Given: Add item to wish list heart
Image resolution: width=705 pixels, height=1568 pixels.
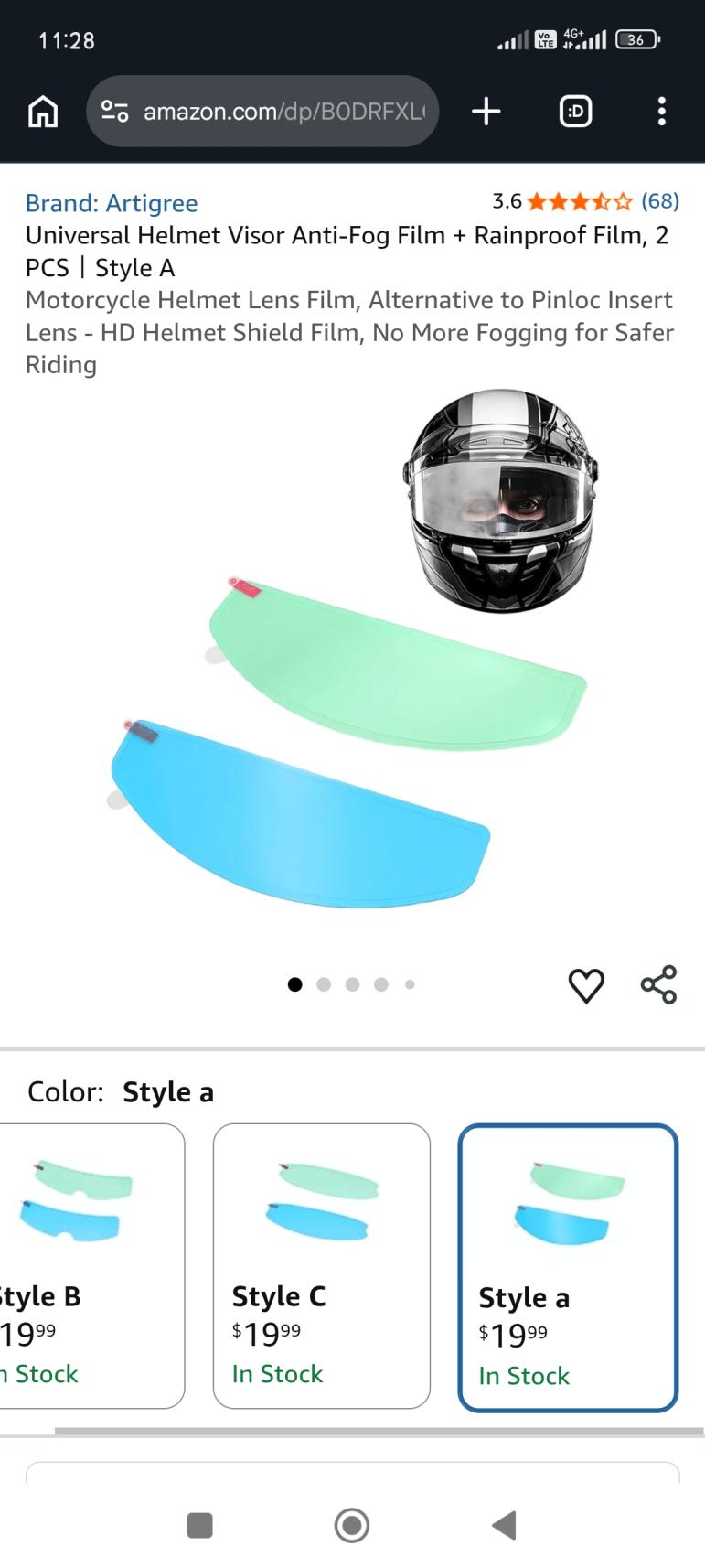Looking at the screenshot, I should [x=586, y=985].
